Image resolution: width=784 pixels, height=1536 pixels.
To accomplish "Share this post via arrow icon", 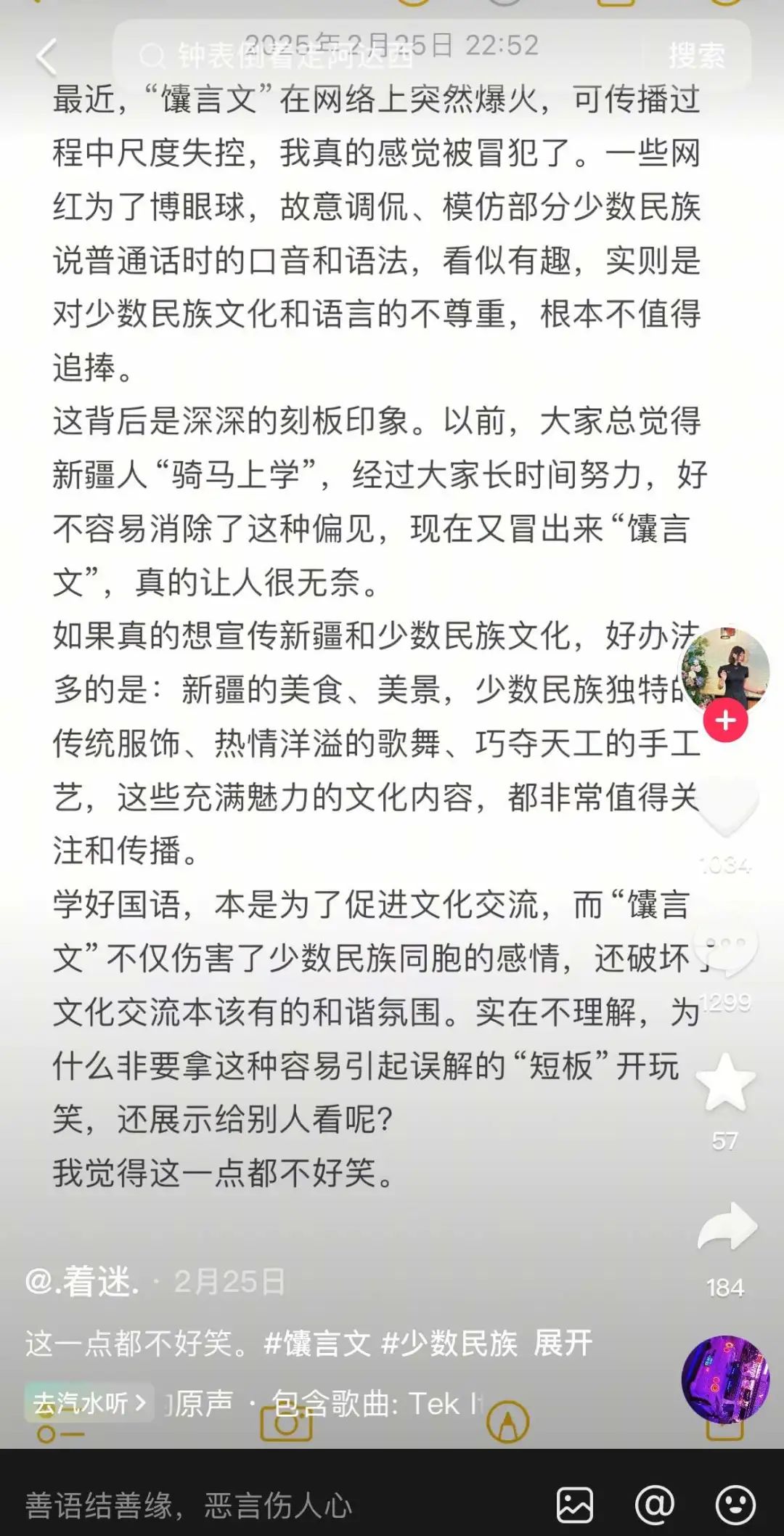I will 726,1227.
